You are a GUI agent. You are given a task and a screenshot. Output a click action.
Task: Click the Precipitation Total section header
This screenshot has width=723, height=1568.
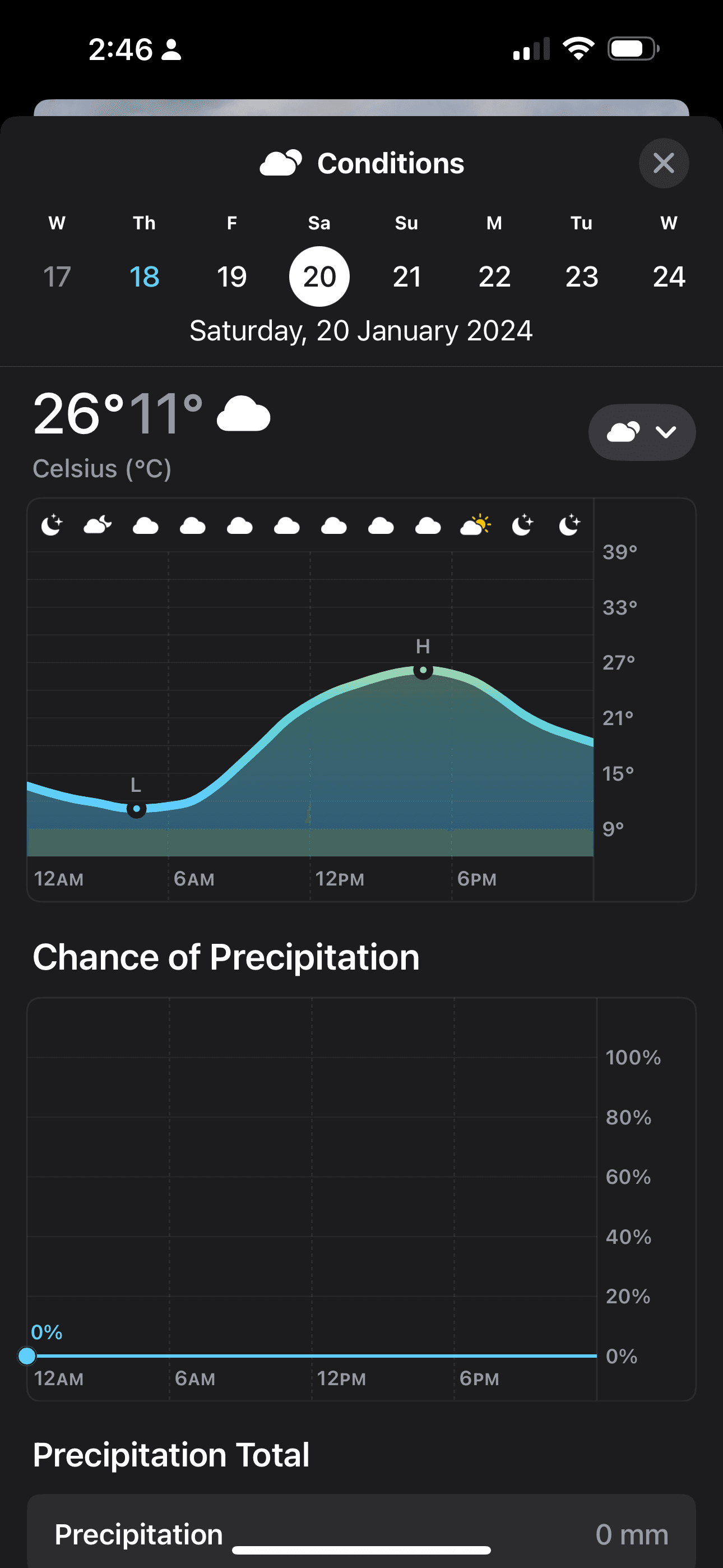[171, 1455]
